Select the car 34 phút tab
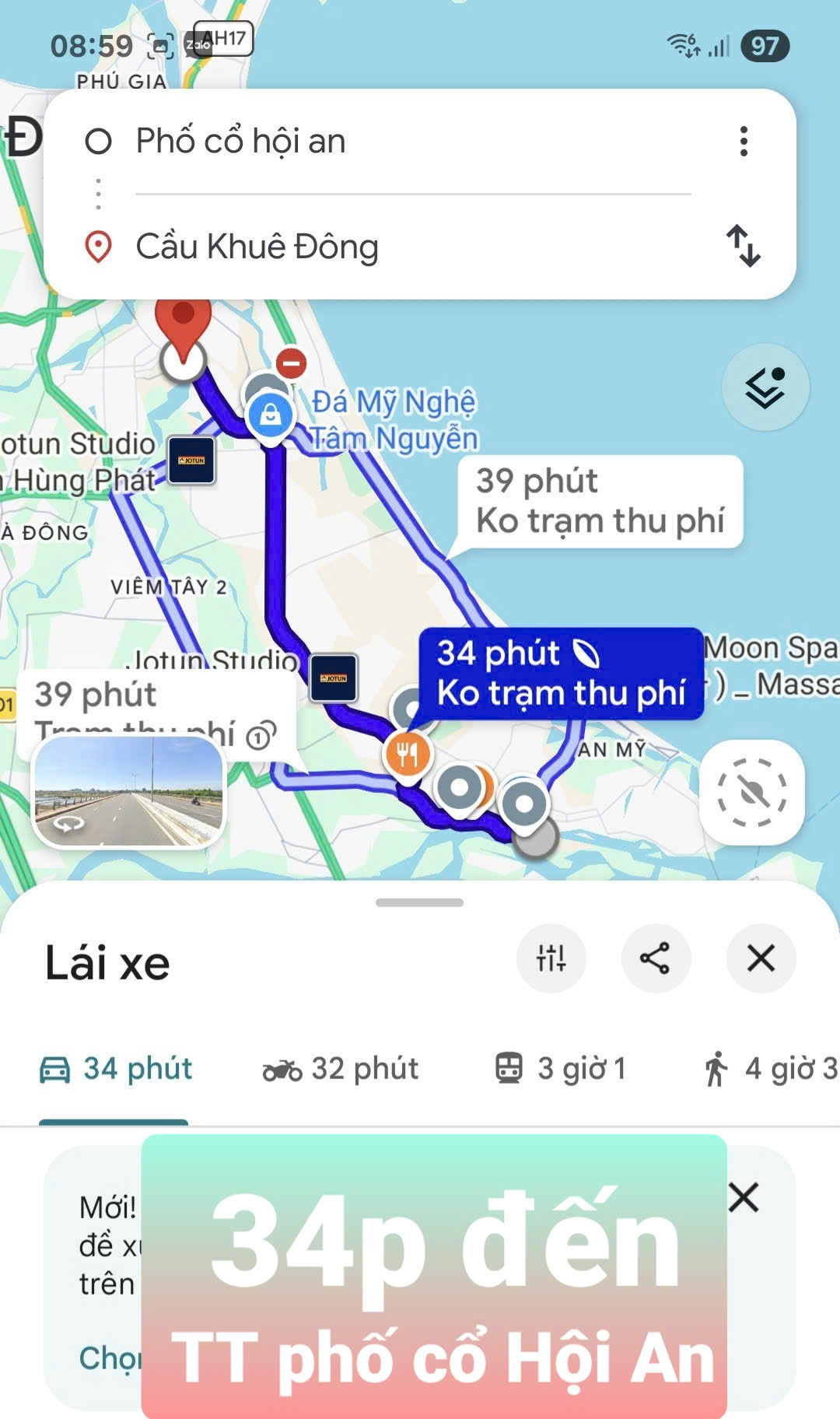The image size is (840, 1419). click(x=117, y=1069)
